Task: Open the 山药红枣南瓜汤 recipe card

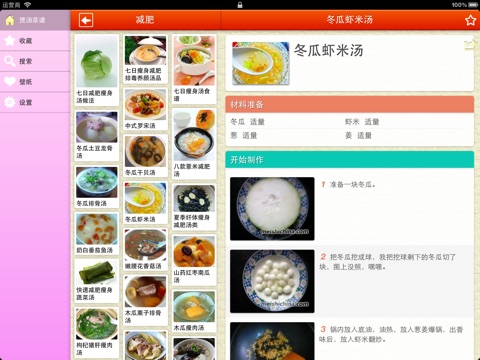Action: (194, 260)
